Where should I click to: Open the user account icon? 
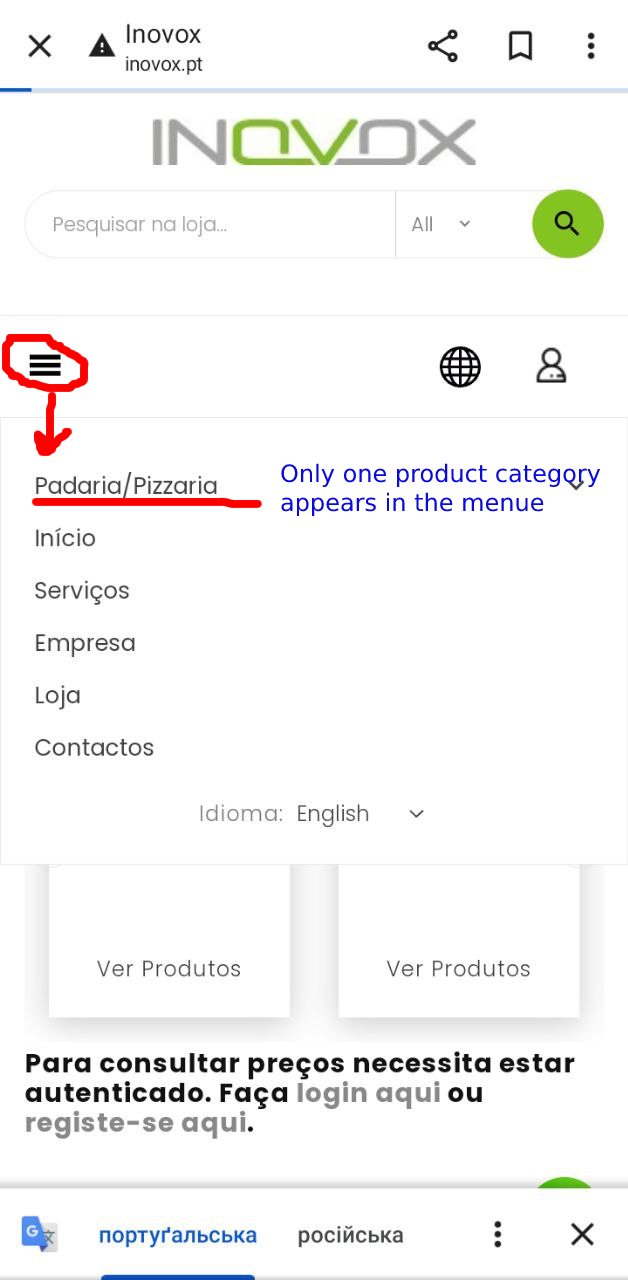551,367
